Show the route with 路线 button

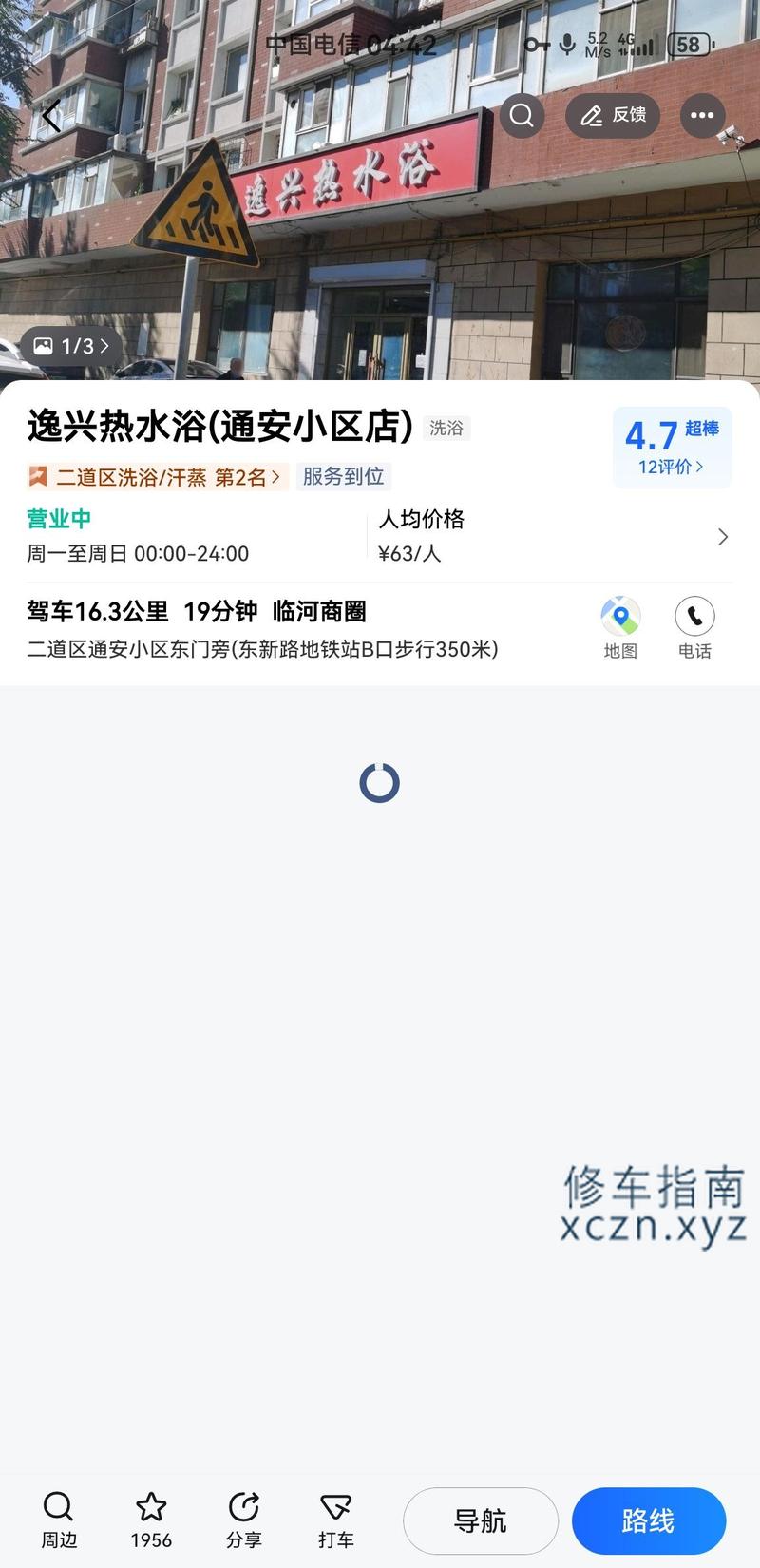tap(649, 1520)
